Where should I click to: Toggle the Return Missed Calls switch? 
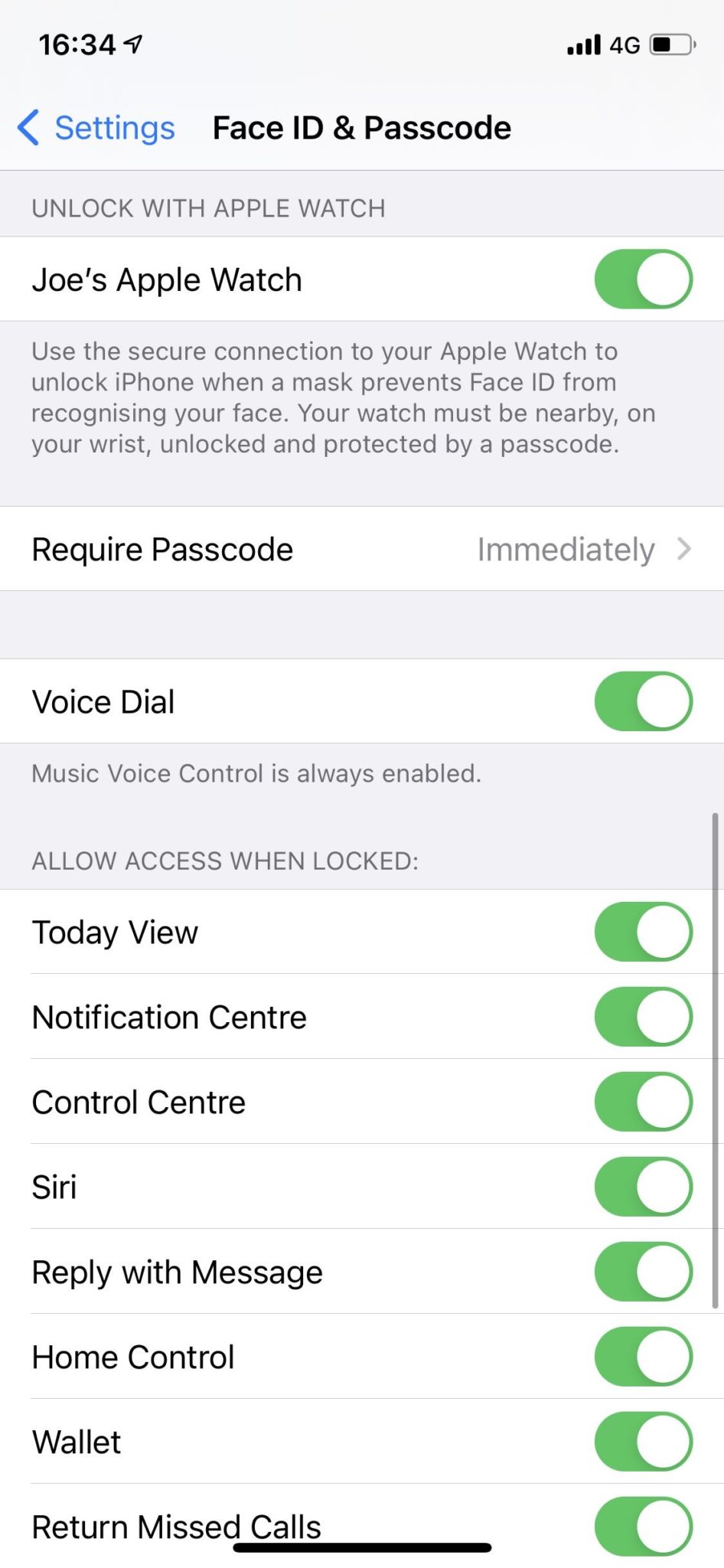coord(643,1526)
